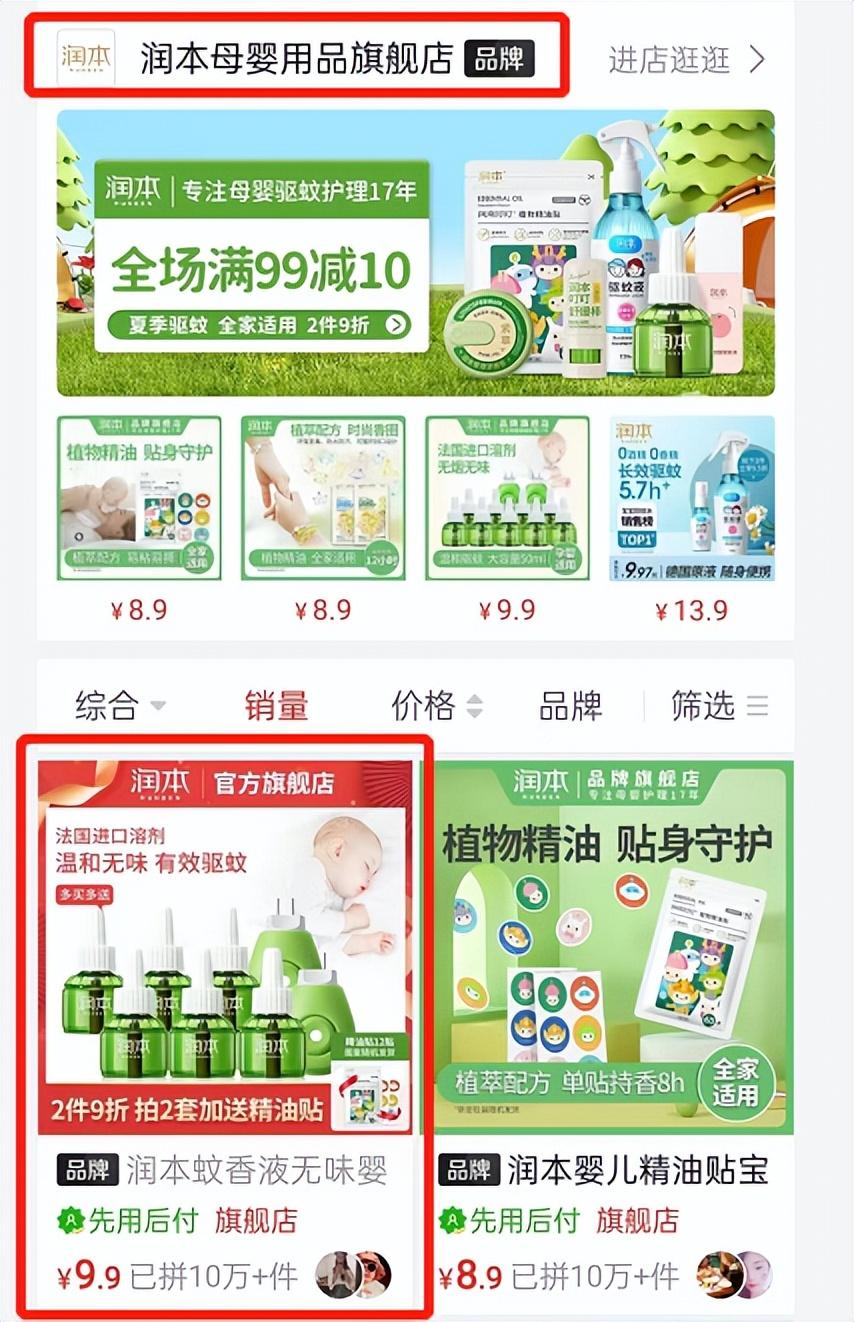Screen dimensions: 854x1322
Task: Open the 全场满99减10 promo banner
Action: (415, 253)
